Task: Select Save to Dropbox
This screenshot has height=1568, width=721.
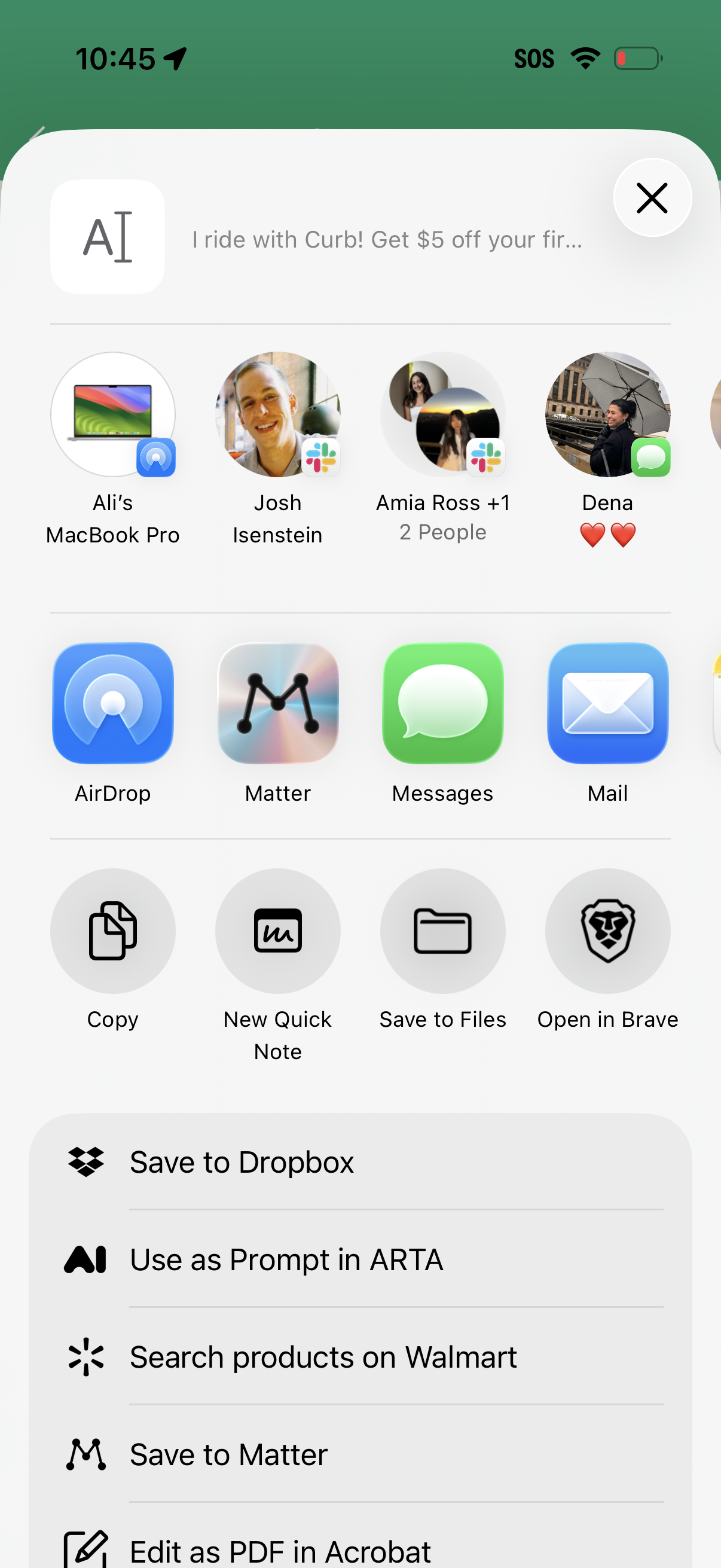Action: [242, 1161]
